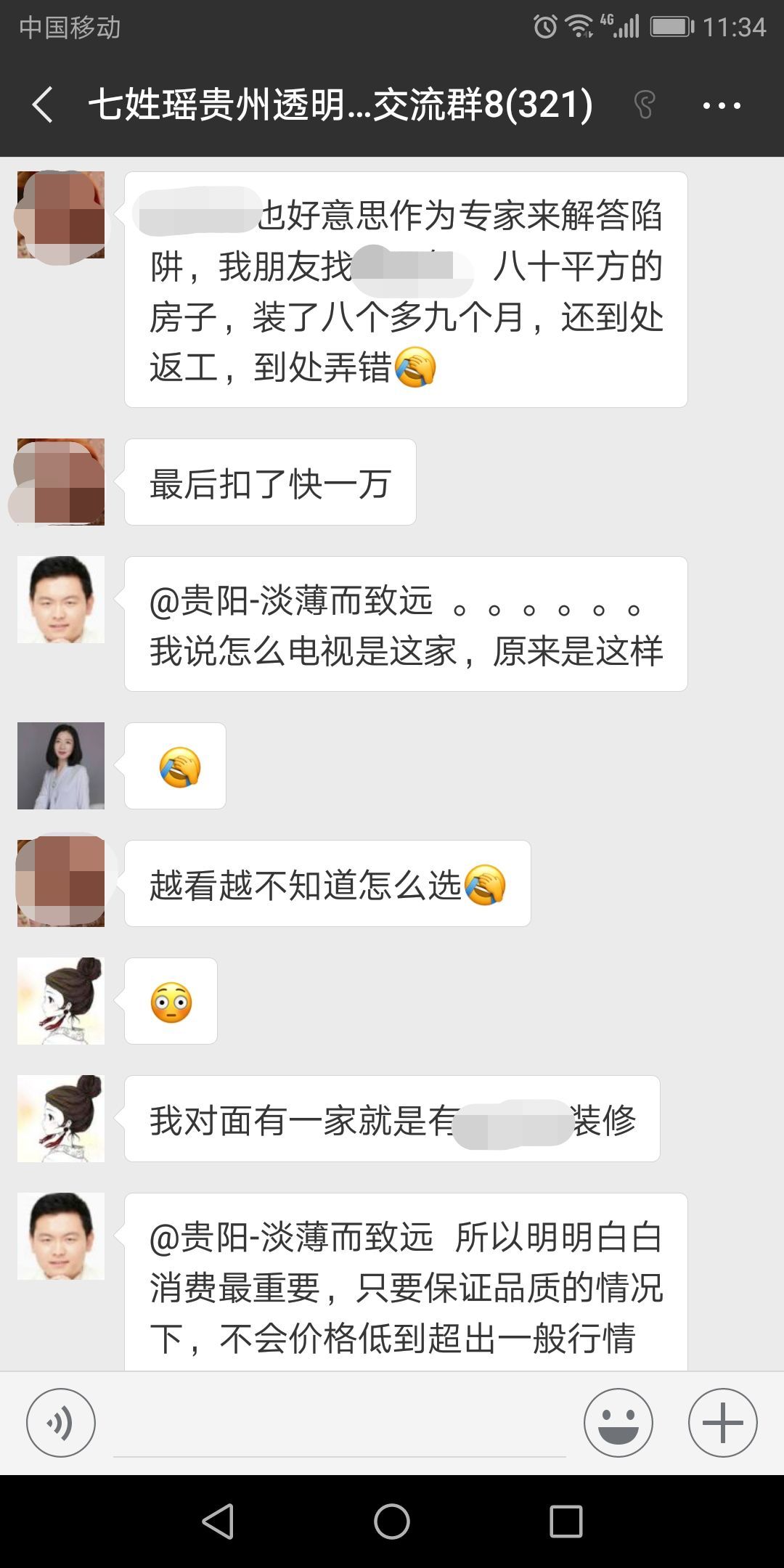784x1568 pixels.
Task: Open the plus attachment menu
Action: [722, 1423]
